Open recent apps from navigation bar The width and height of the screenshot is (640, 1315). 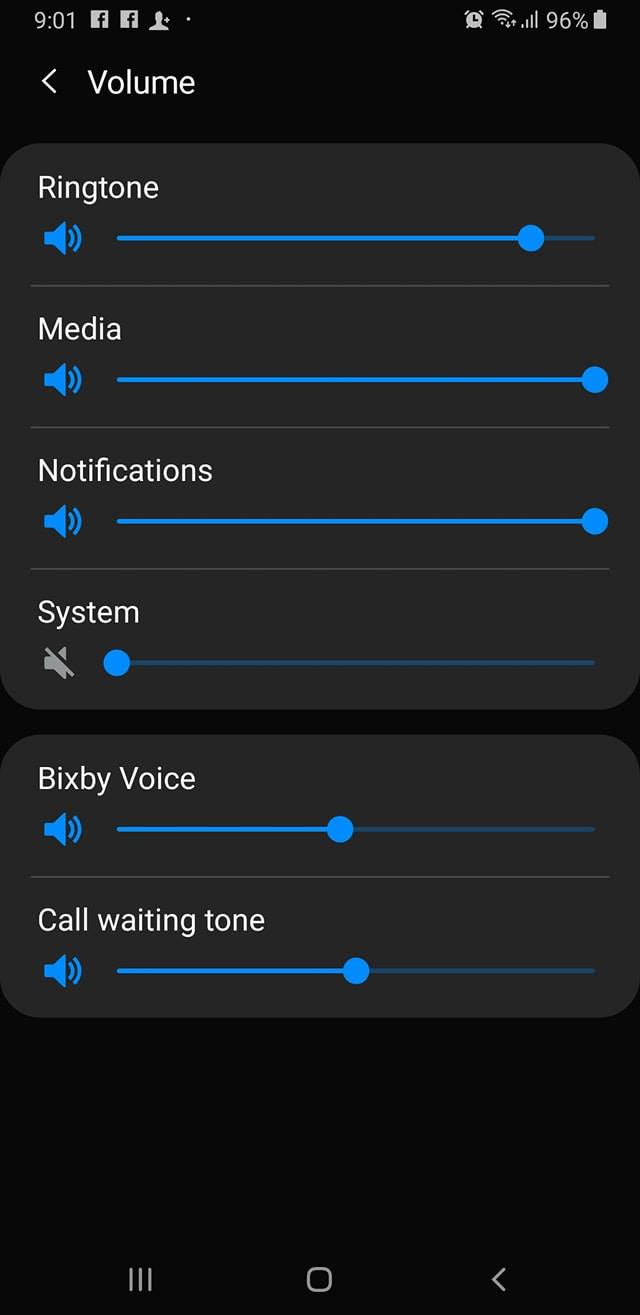point(141,1278)
